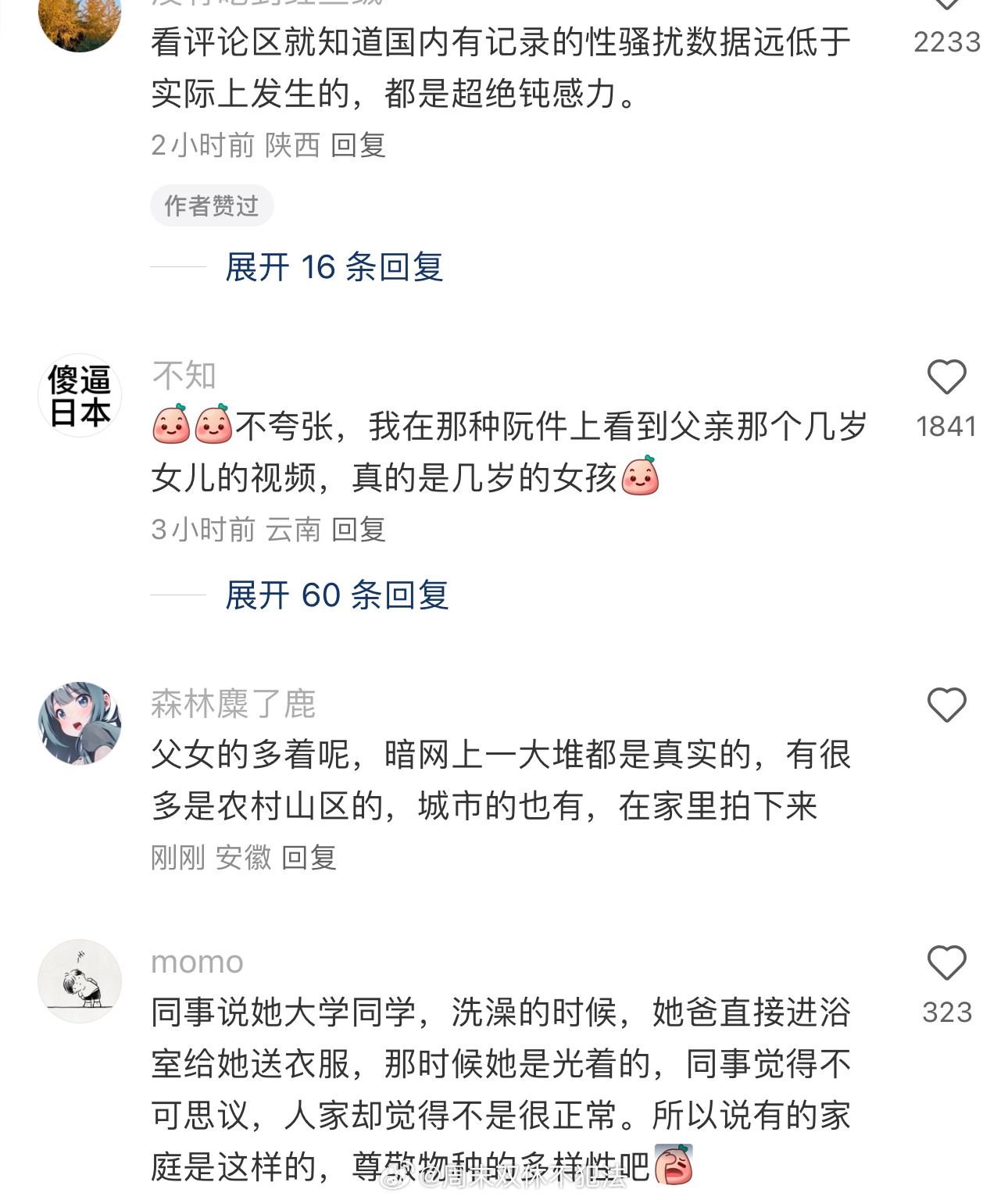Screen dimensions: 1008x1200
Task: Open the username 森林麋了鹿
Action: pos(233,704)
